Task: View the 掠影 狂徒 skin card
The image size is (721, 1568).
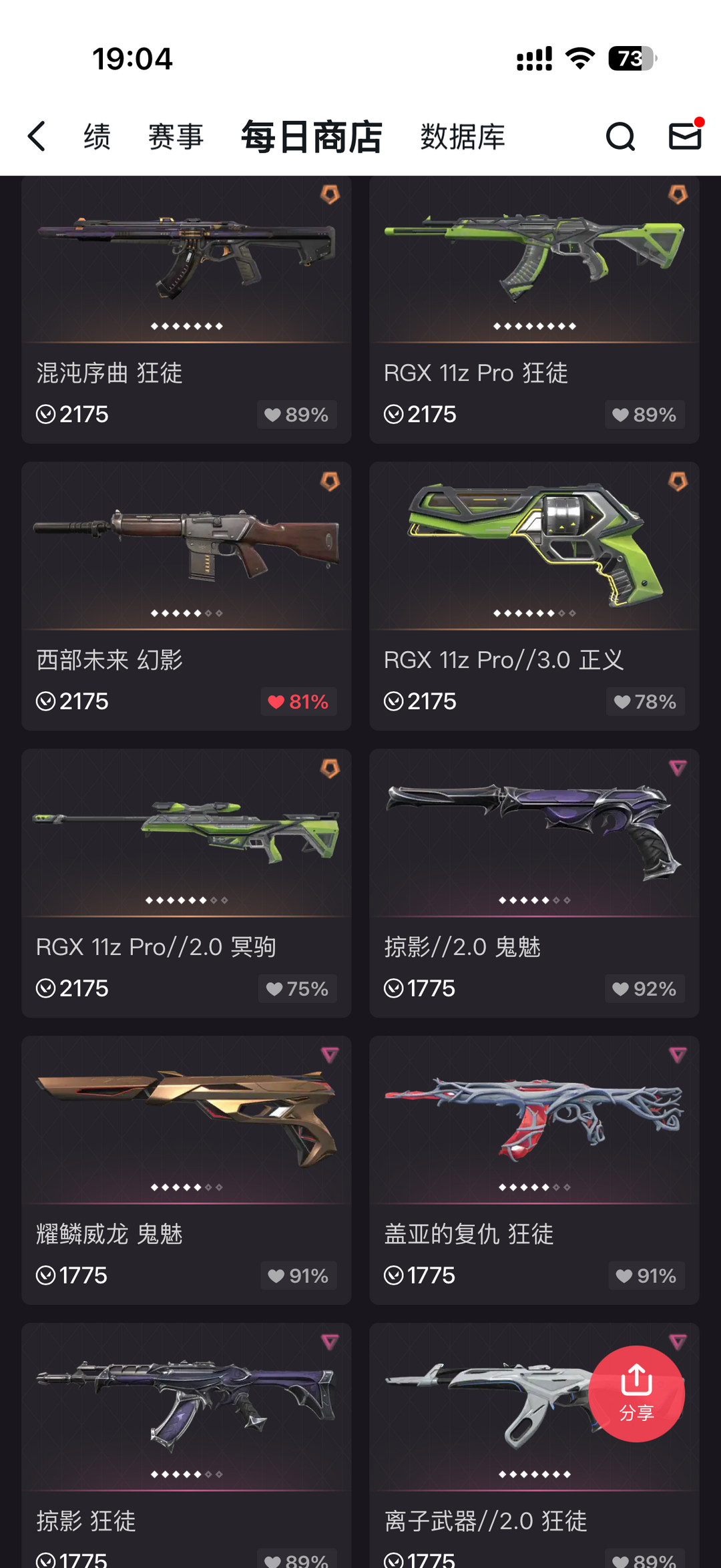Action: [x=186, y=1446]
